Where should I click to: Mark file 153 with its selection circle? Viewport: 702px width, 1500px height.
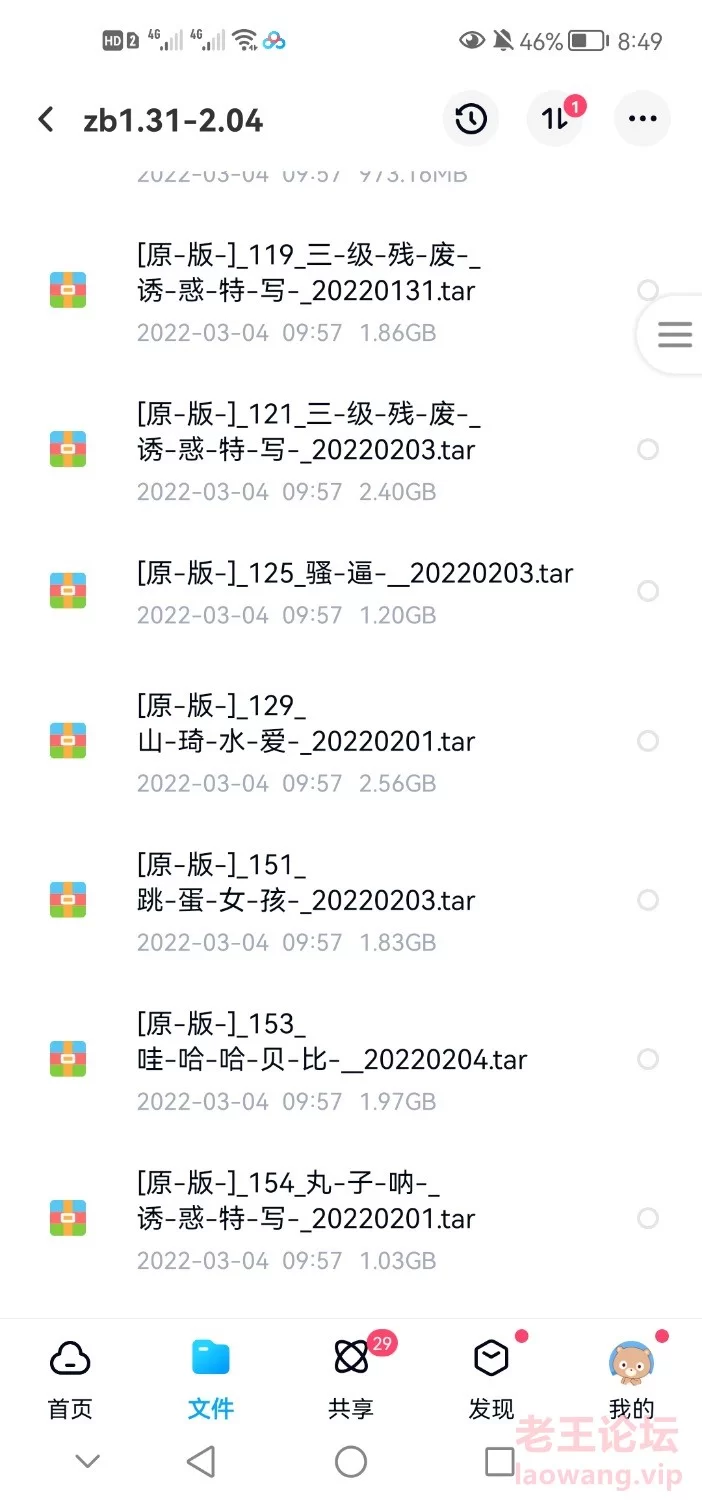[648, 1059]
